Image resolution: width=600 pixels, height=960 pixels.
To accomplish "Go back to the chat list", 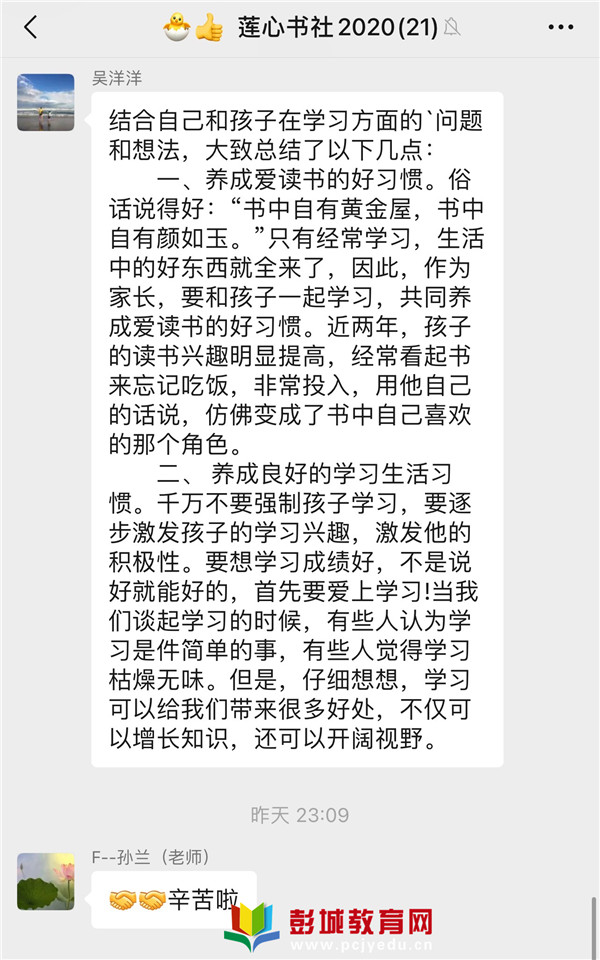I will 31,27.
